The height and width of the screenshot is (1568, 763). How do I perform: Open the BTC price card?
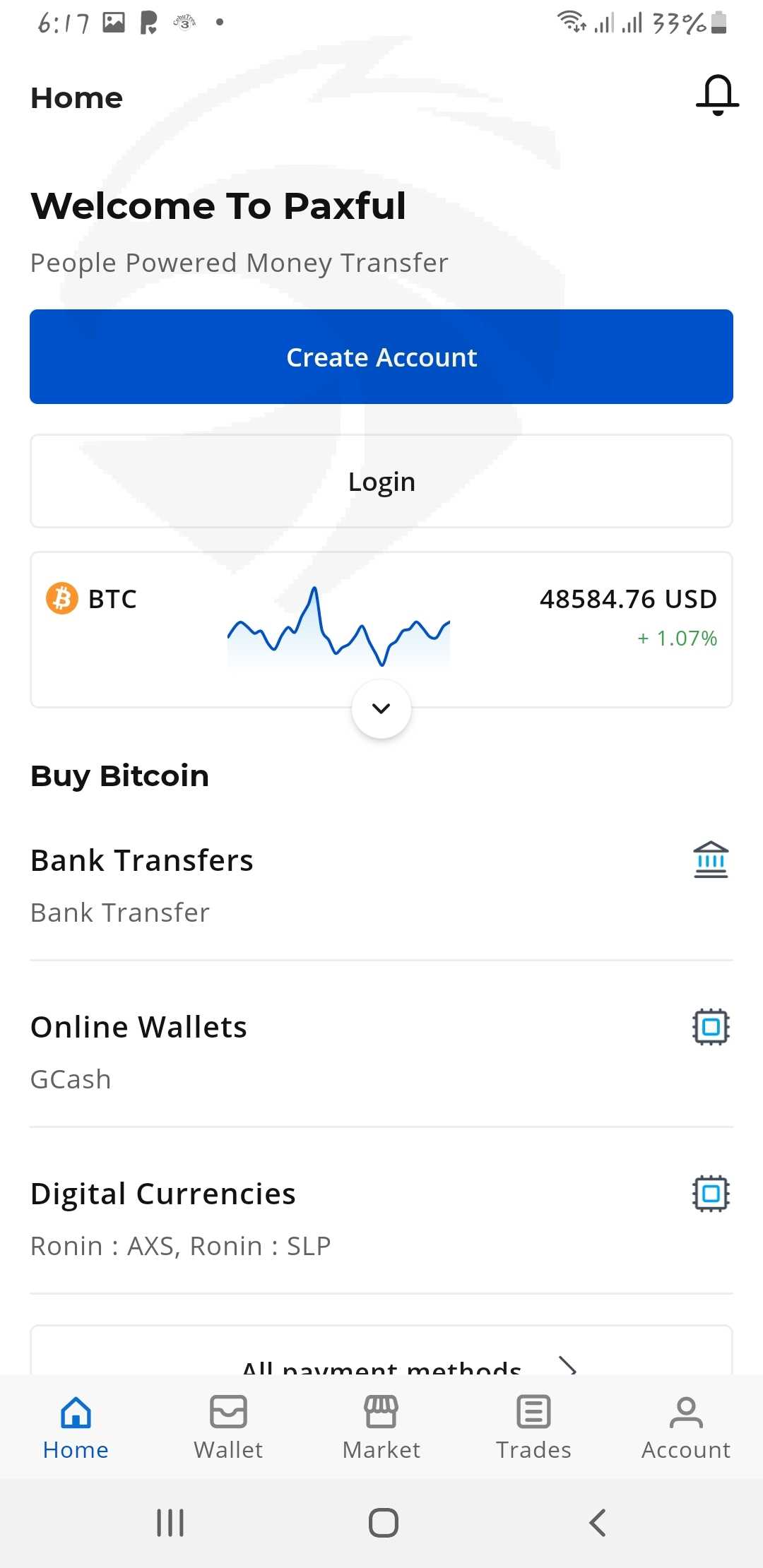(381, 629)
